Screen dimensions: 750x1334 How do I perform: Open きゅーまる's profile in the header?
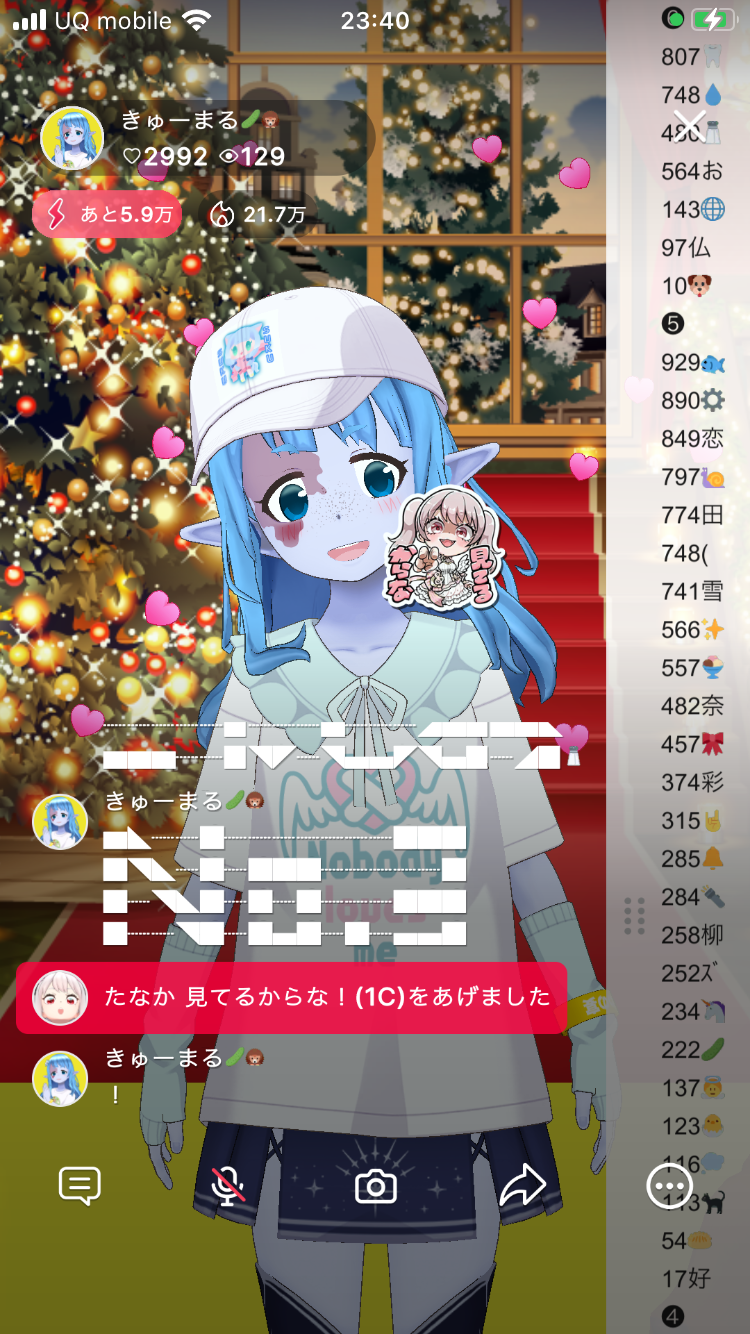pyautogui.click(x=72, y=138)
